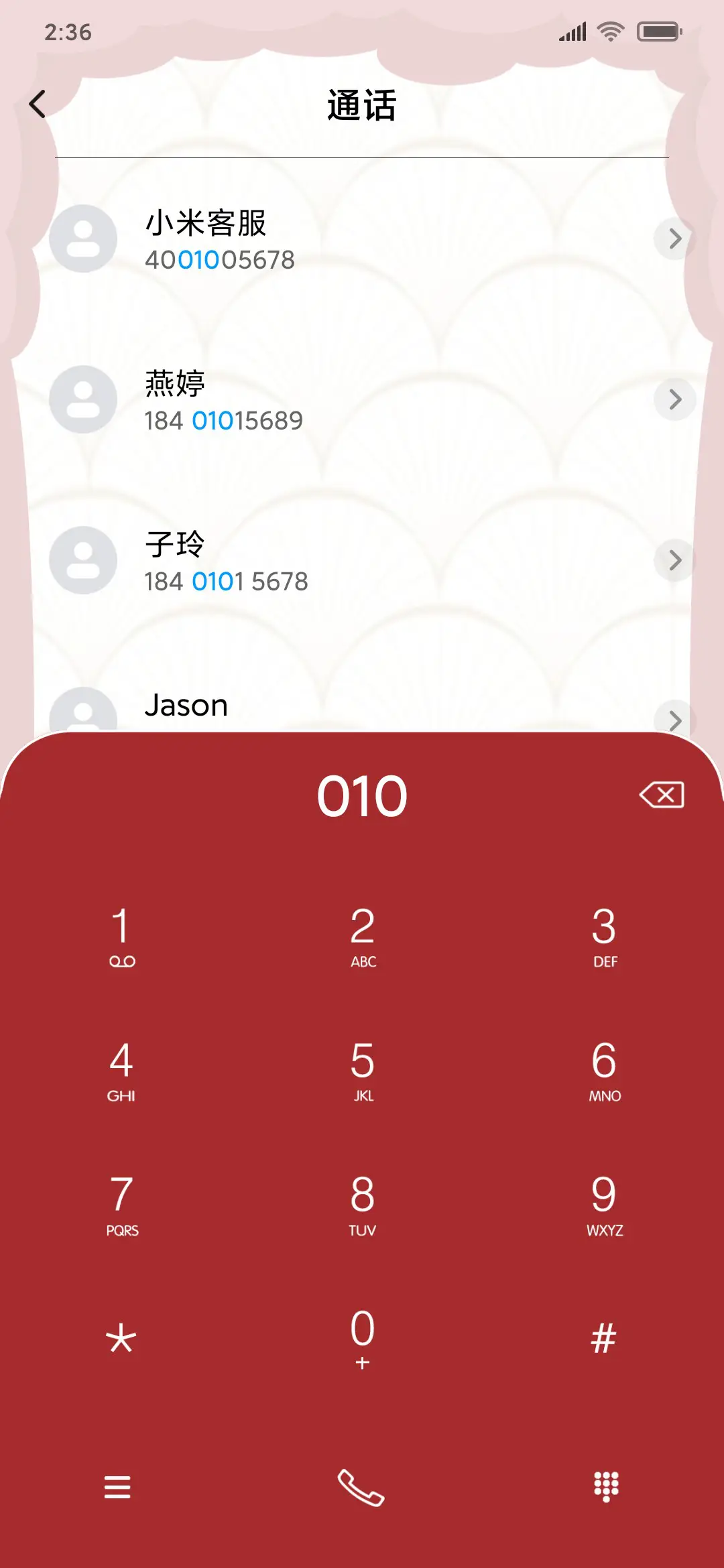Open Jason's call record chevron
This screenshot has width=724, height=1568.
click(674, 722)
